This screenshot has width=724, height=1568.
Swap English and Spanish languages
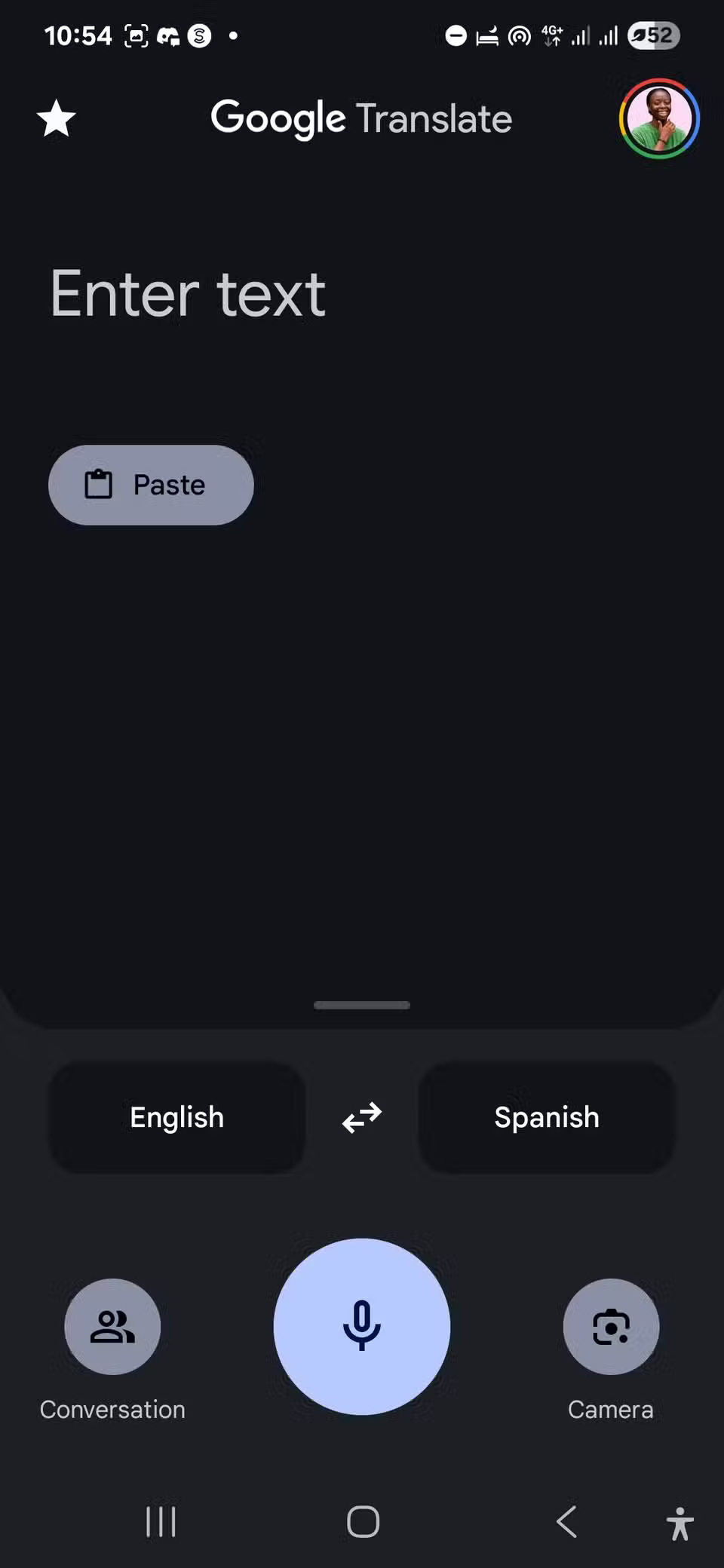(362, 1117)
